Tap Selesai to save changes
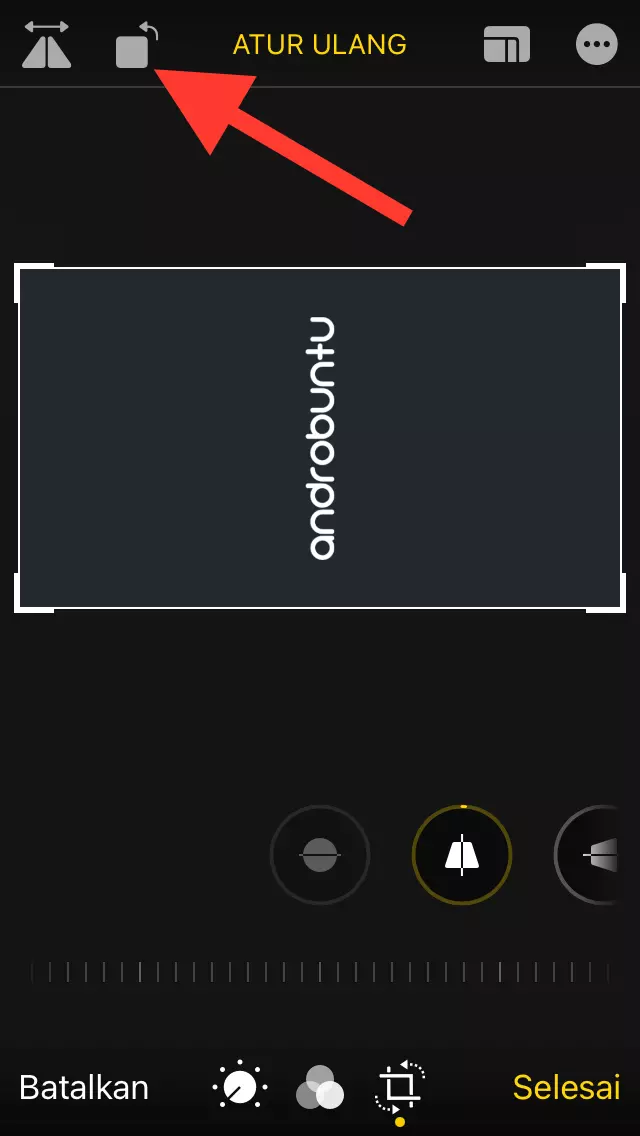This screenshot has width=640, height=1136. (x=566, y=1087)
